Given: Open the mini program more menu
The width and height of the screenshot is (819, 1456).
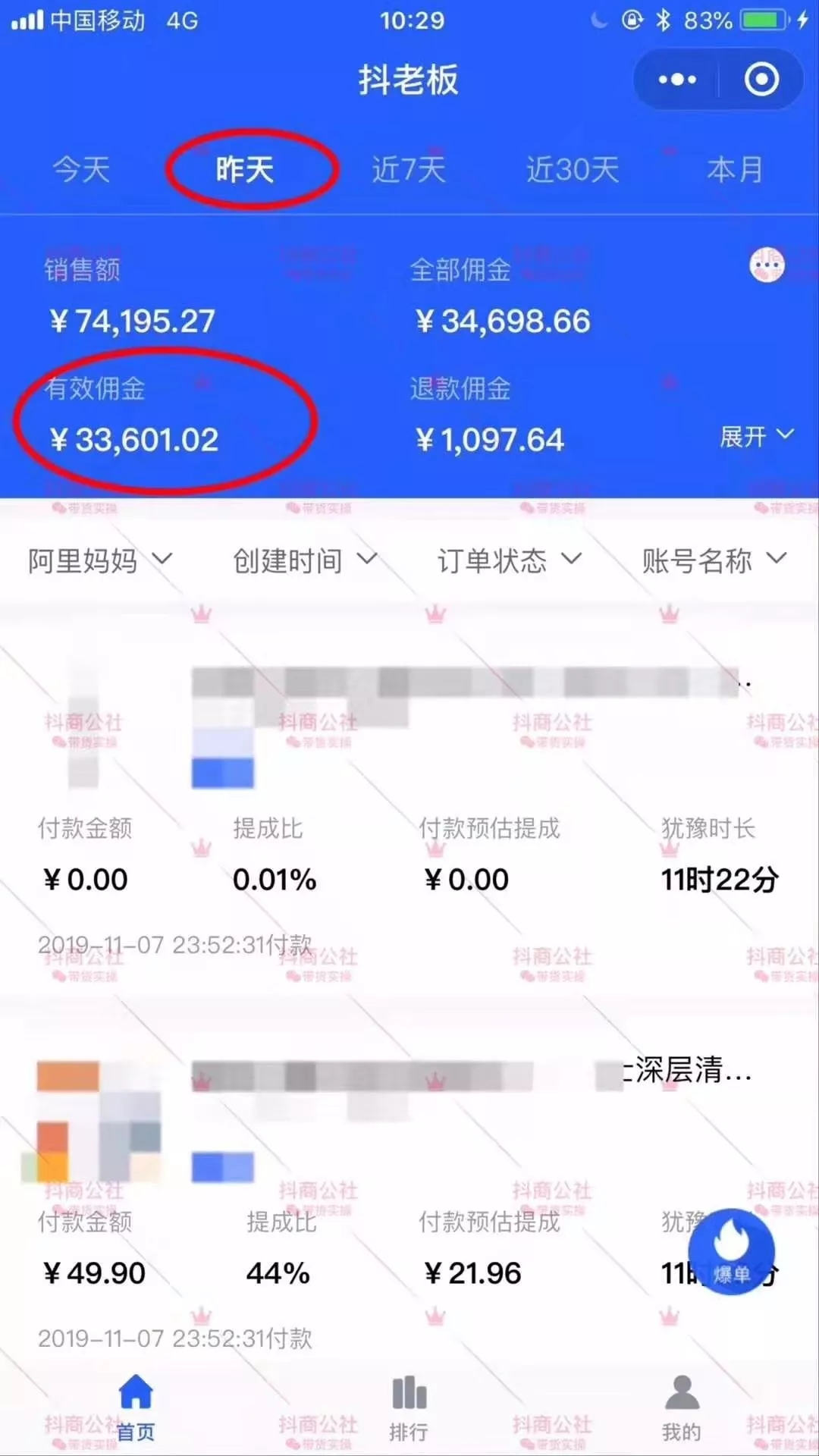Looking at the screenshot, I should pyautogui.click(x=677, y=80).
